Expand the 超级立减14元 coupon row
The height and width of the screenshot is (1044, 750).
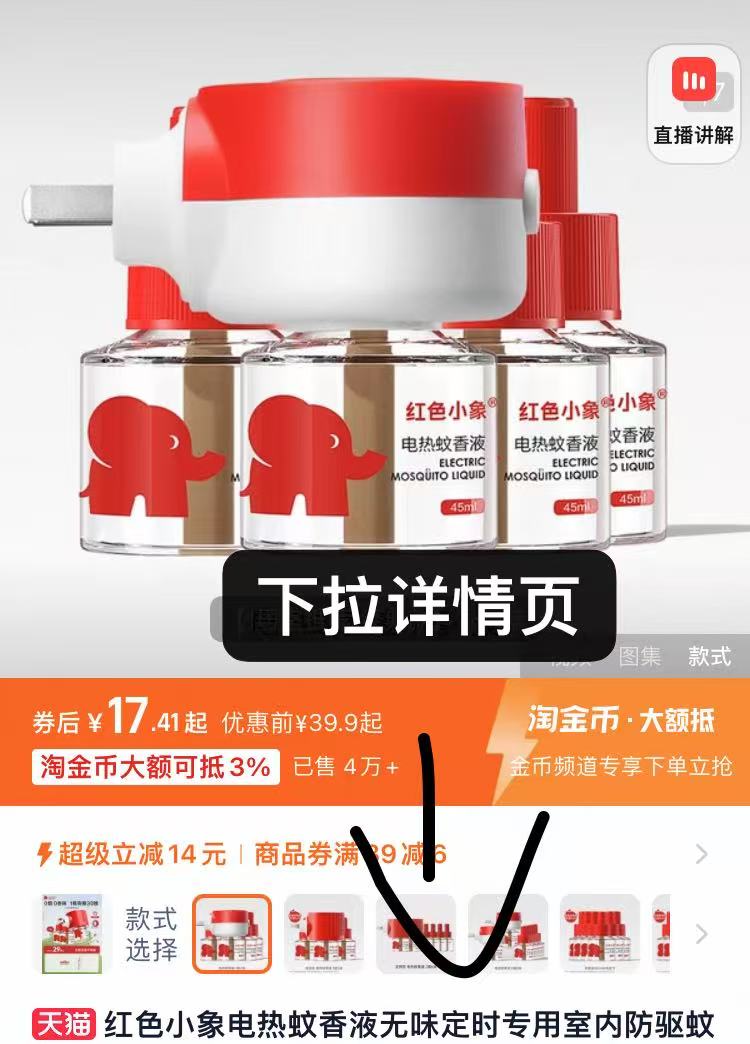(x=701, y=854)
